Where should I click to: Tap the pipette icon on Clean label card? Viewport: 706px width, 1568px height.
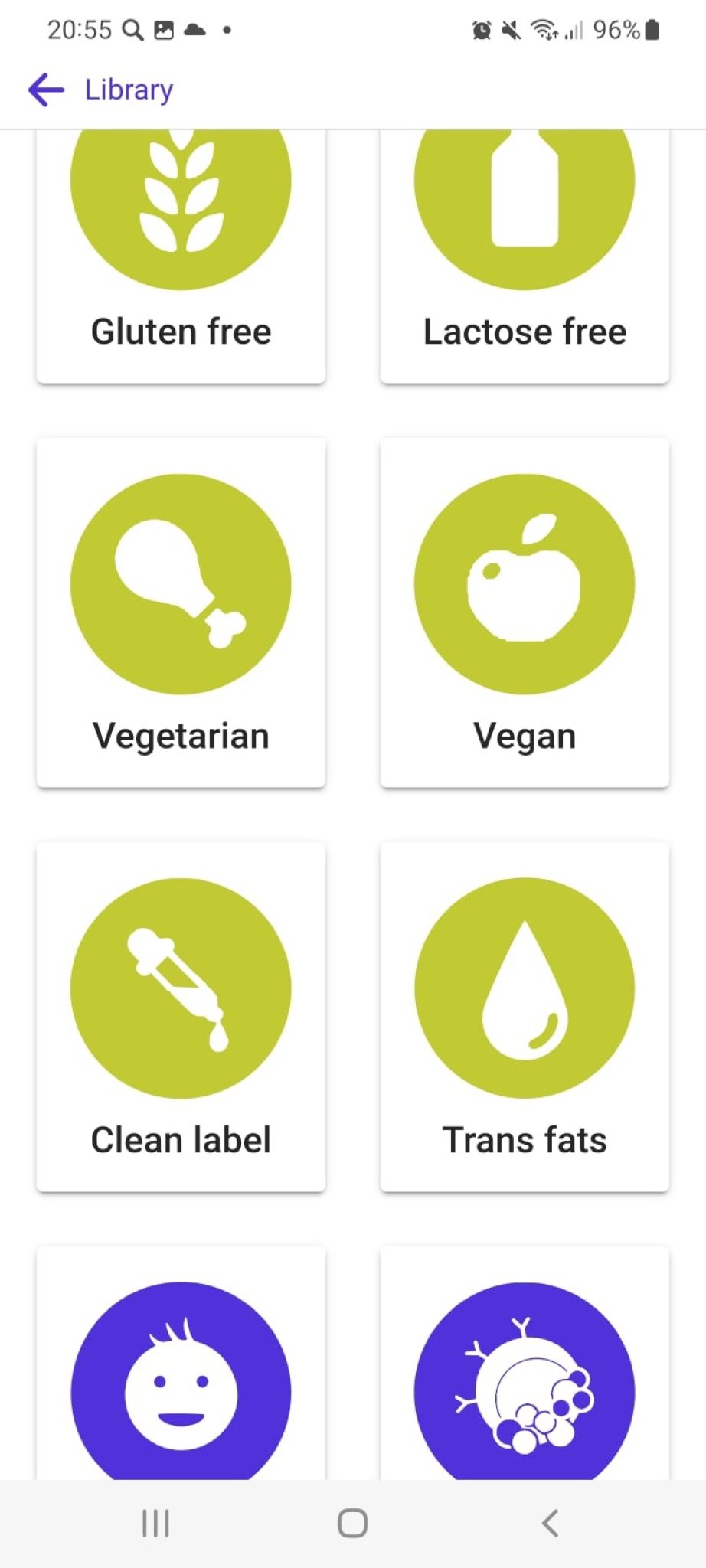tap(181, 988)
